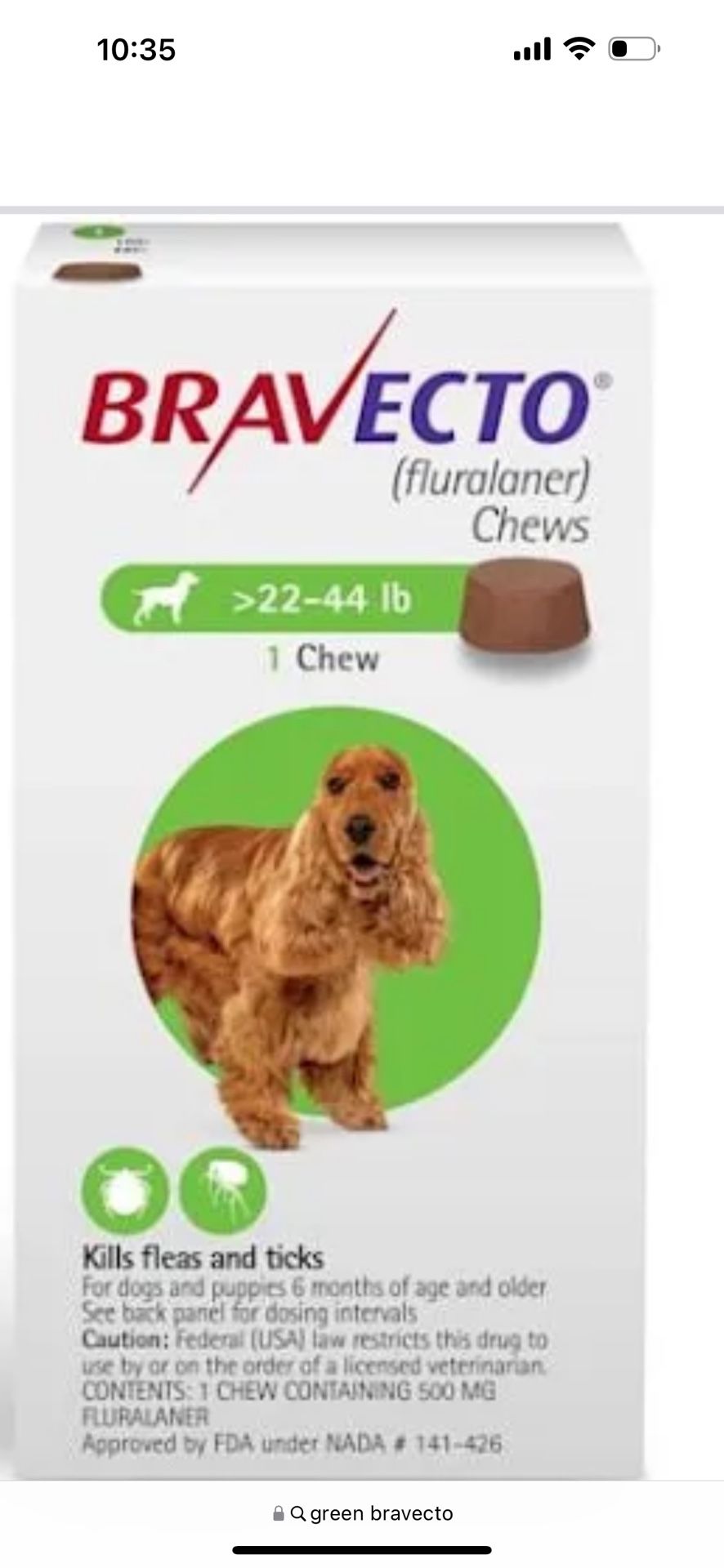Select the flea icon on the package
This screenshot has width=724, height=1568.
222,1192
